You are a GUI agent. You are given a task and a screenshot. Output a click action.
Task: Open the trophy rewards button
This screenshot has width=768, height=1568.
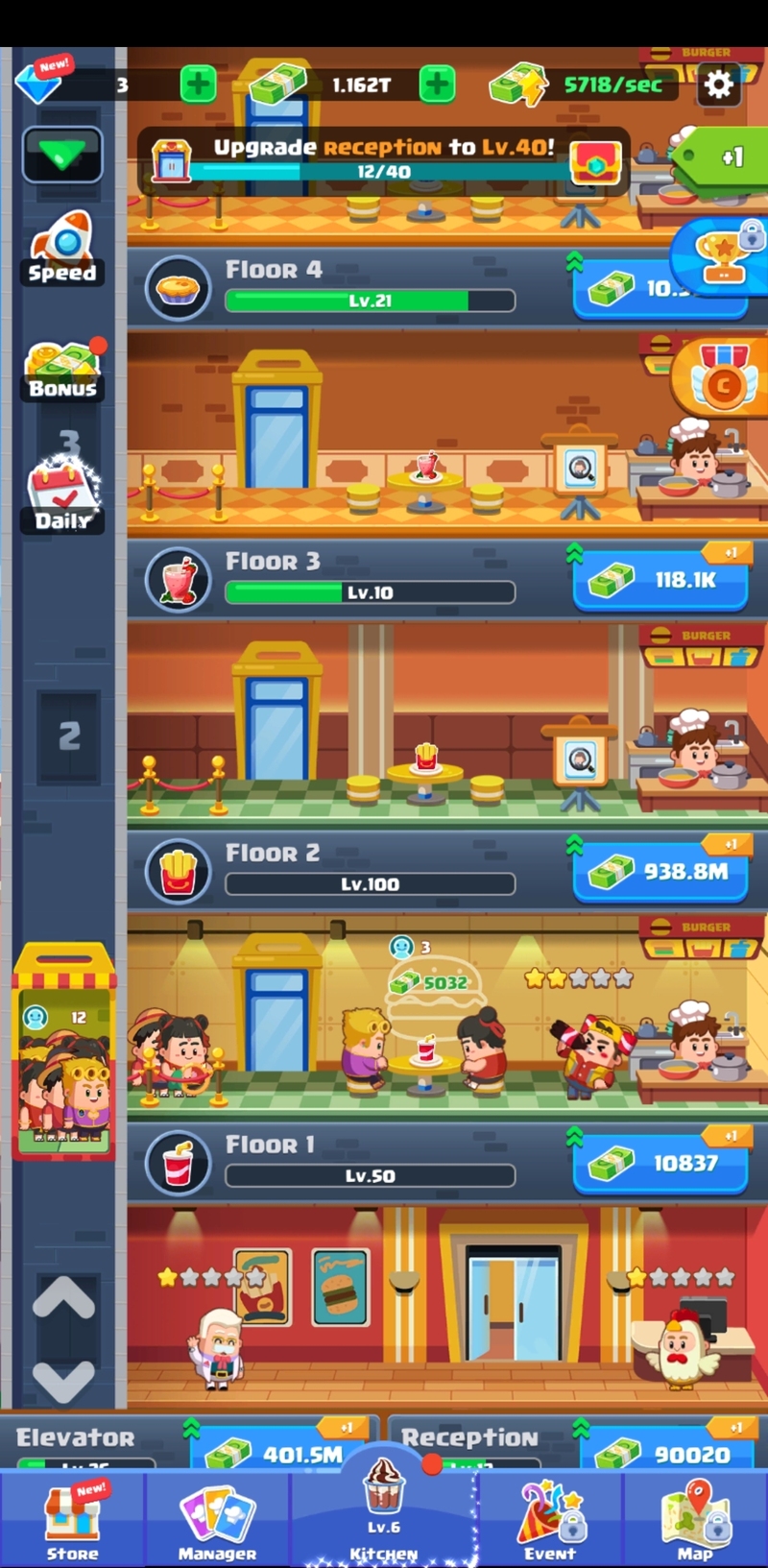click(x=722, y=253)
